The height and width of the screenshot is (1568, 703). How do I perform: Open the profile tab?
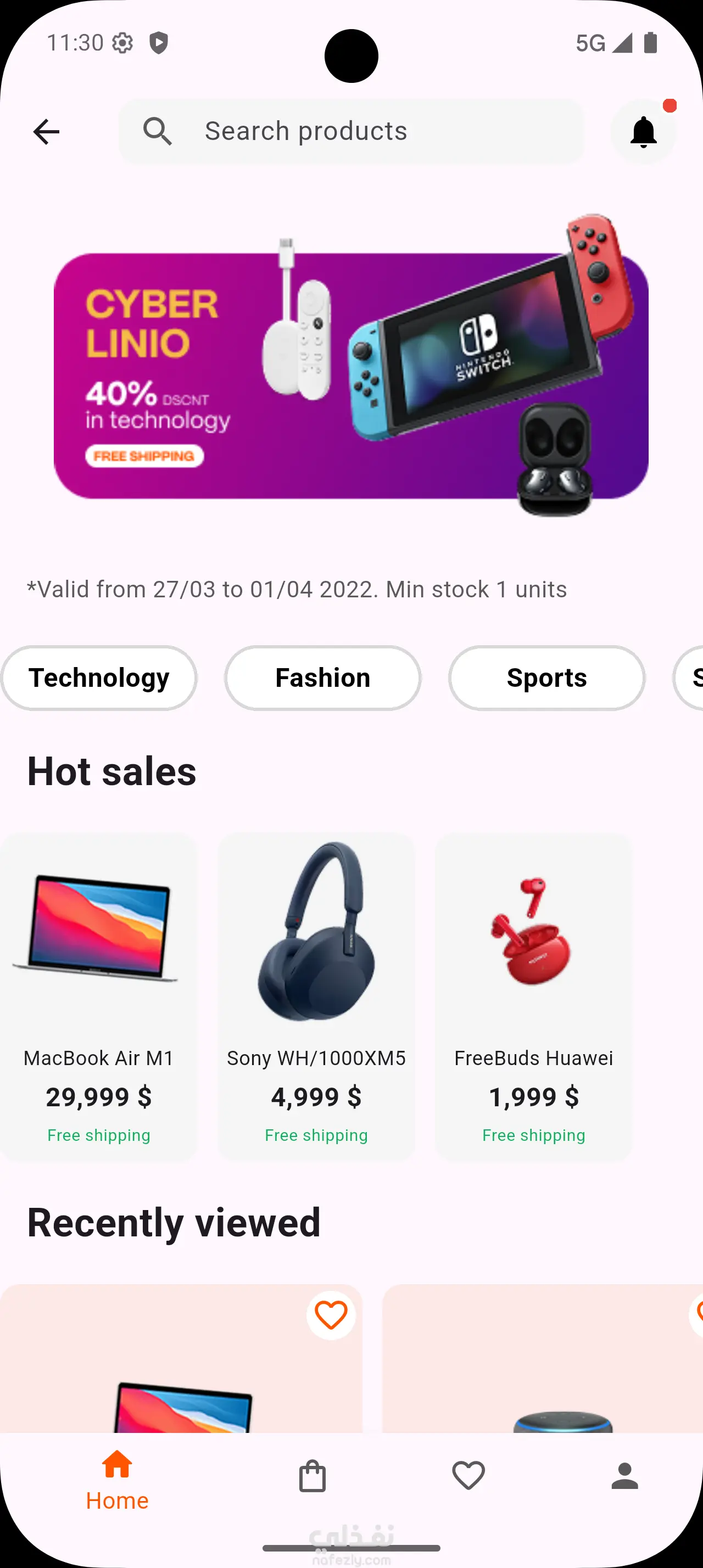[624, 1476]
